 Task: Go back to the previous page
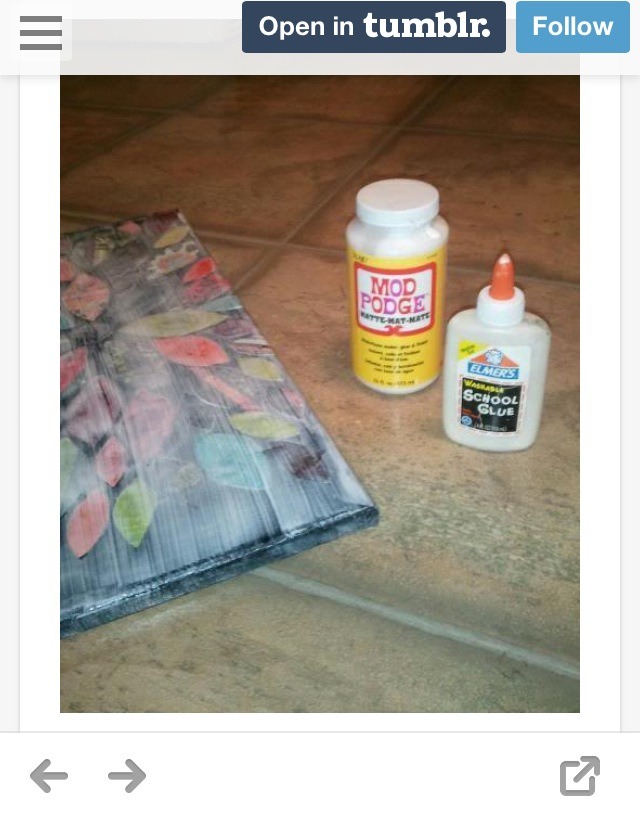tap(48, 775)
